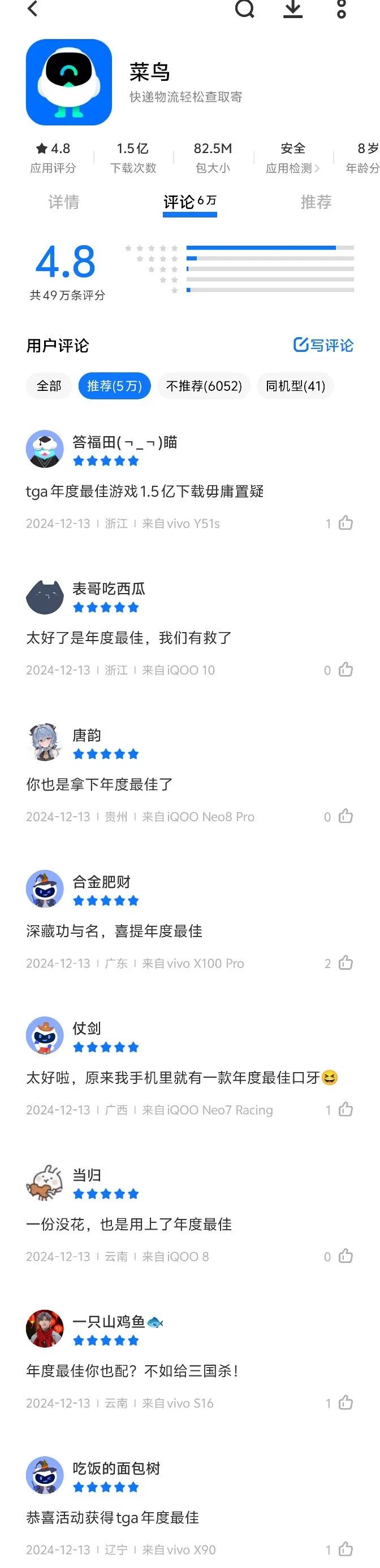Give a thumbs up to 合金肥财's review

(x=346, y=963)
